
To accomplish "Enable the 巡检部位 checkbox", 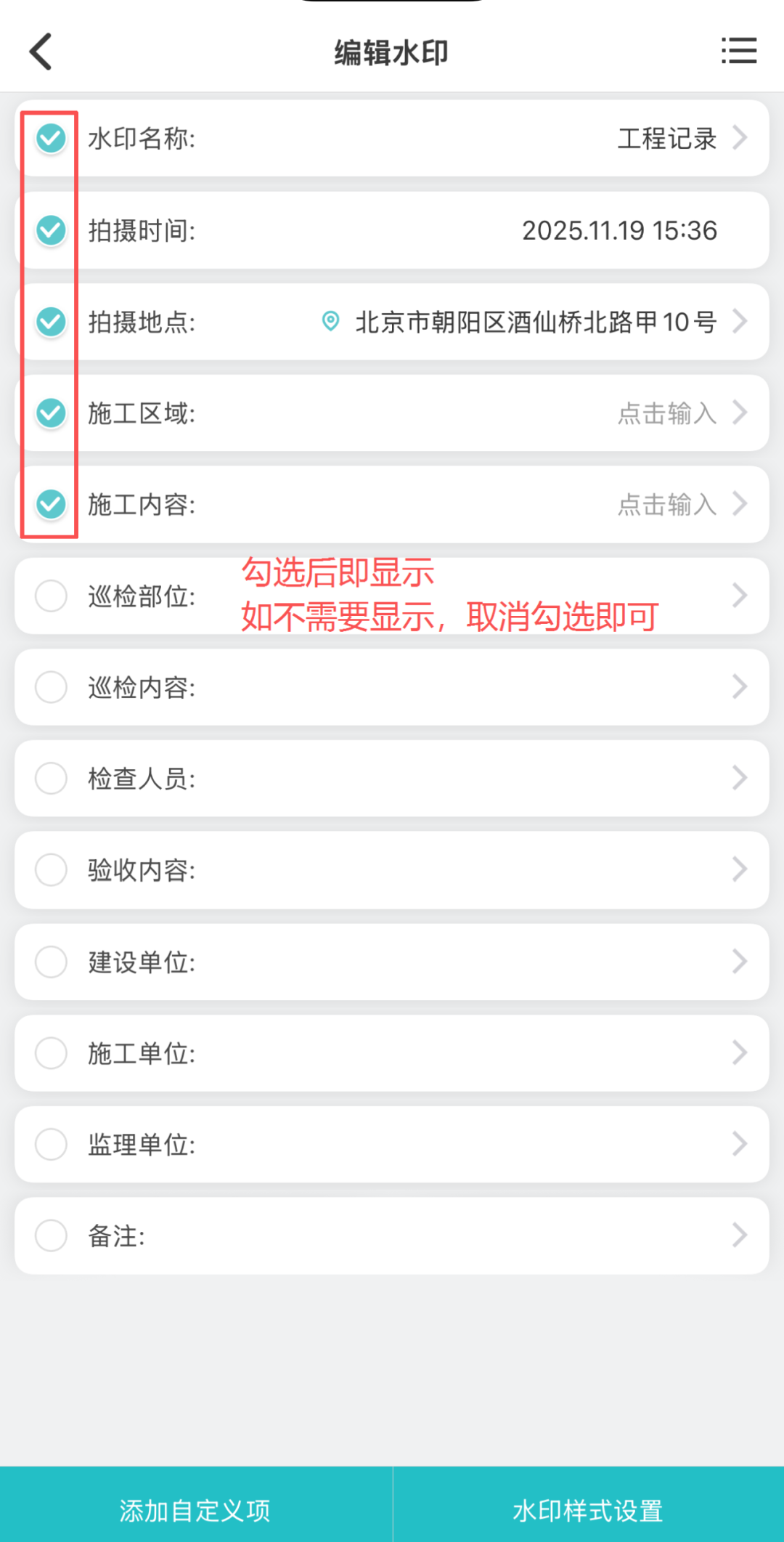I will tap(51, 596).
